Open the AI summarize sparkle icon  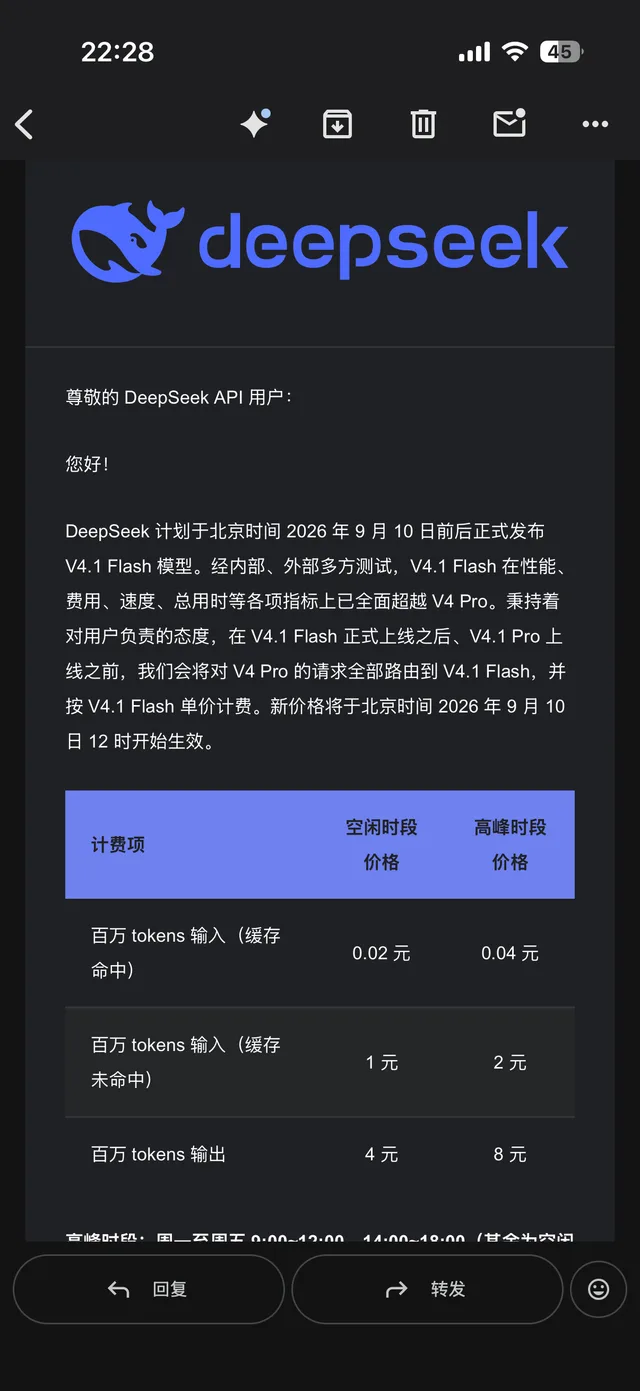[x=255, y=123]
